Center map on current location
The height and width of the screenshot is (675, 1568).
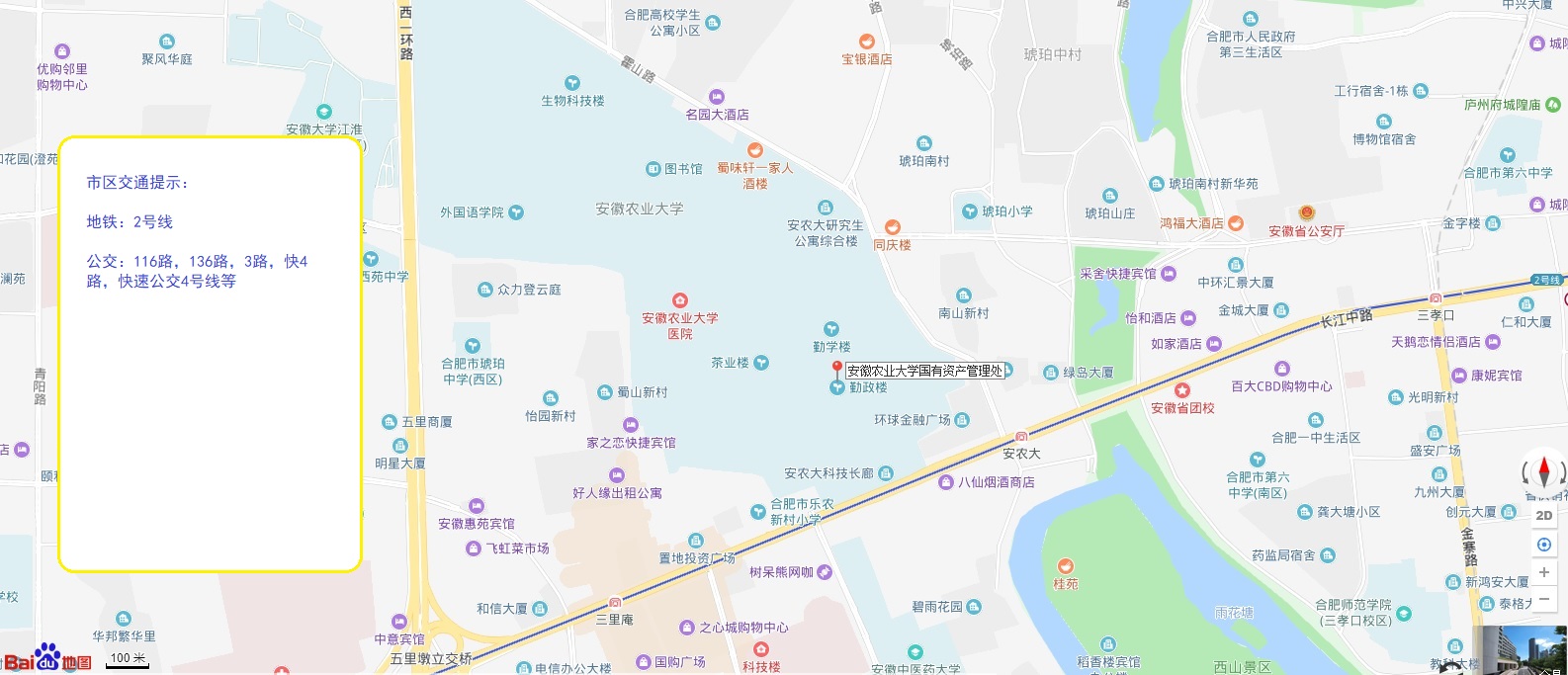coord(1543,545)
